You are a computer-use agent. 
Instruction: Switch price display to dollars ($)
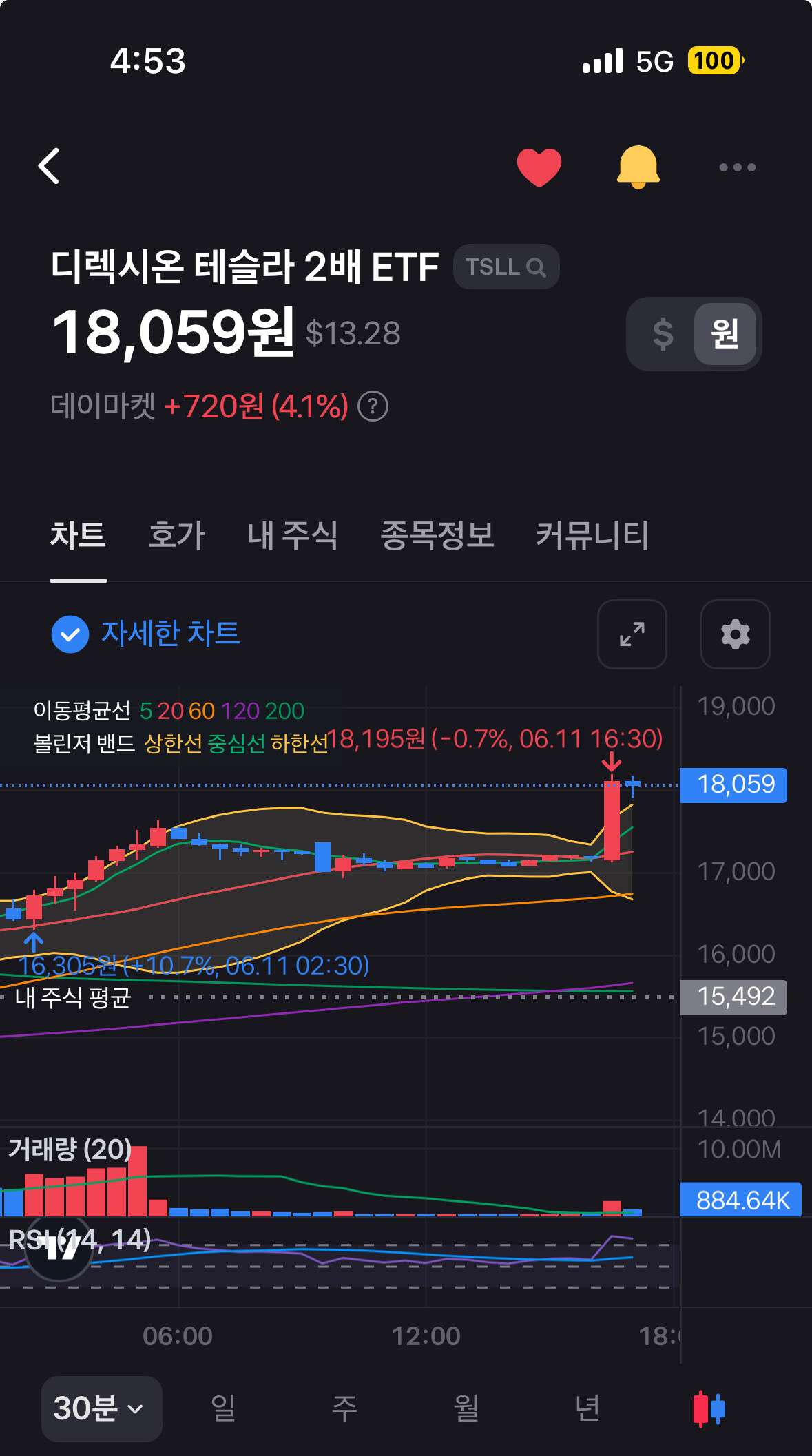pyautogui.click(x=663, y=334)
